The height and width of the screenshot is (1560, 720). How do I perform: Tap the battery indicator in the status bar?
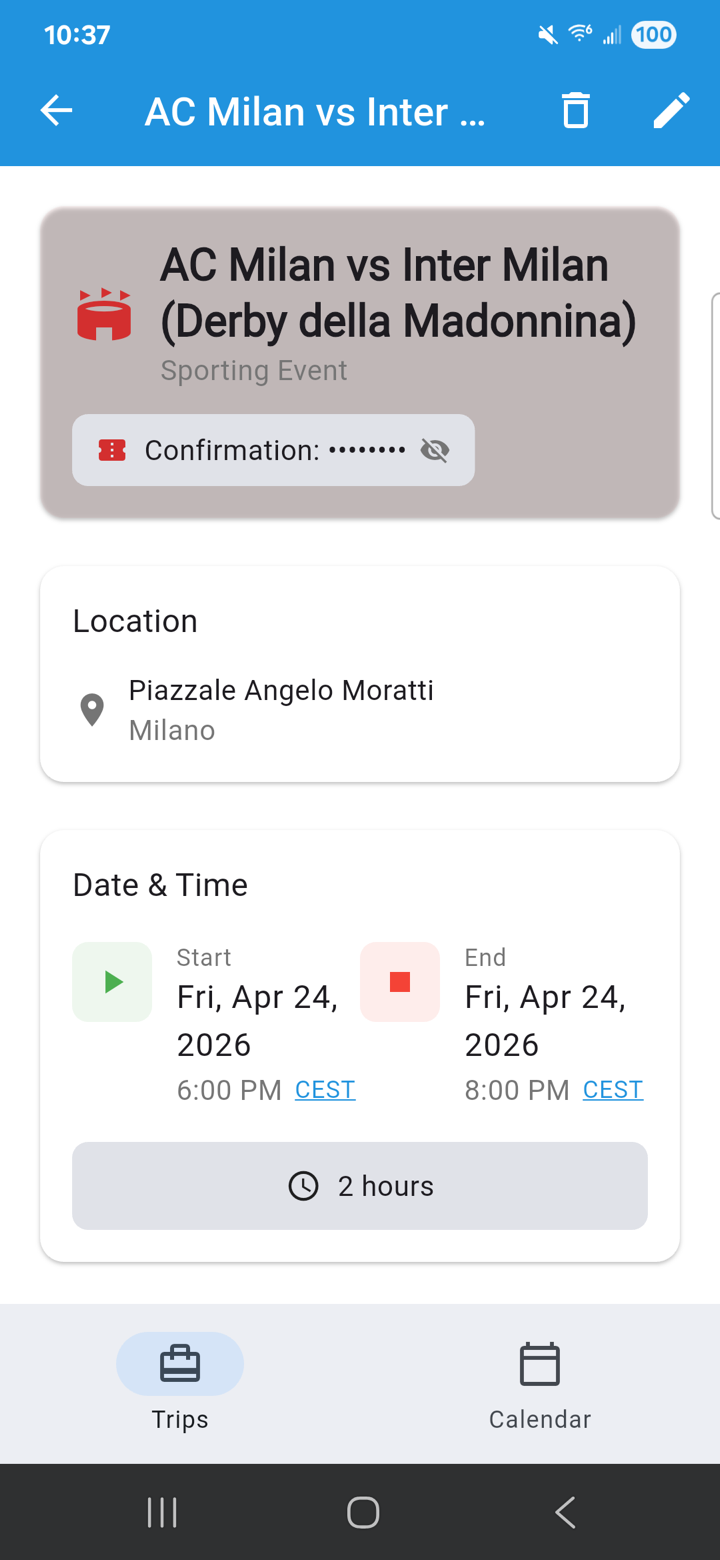(x=652, y=35)
